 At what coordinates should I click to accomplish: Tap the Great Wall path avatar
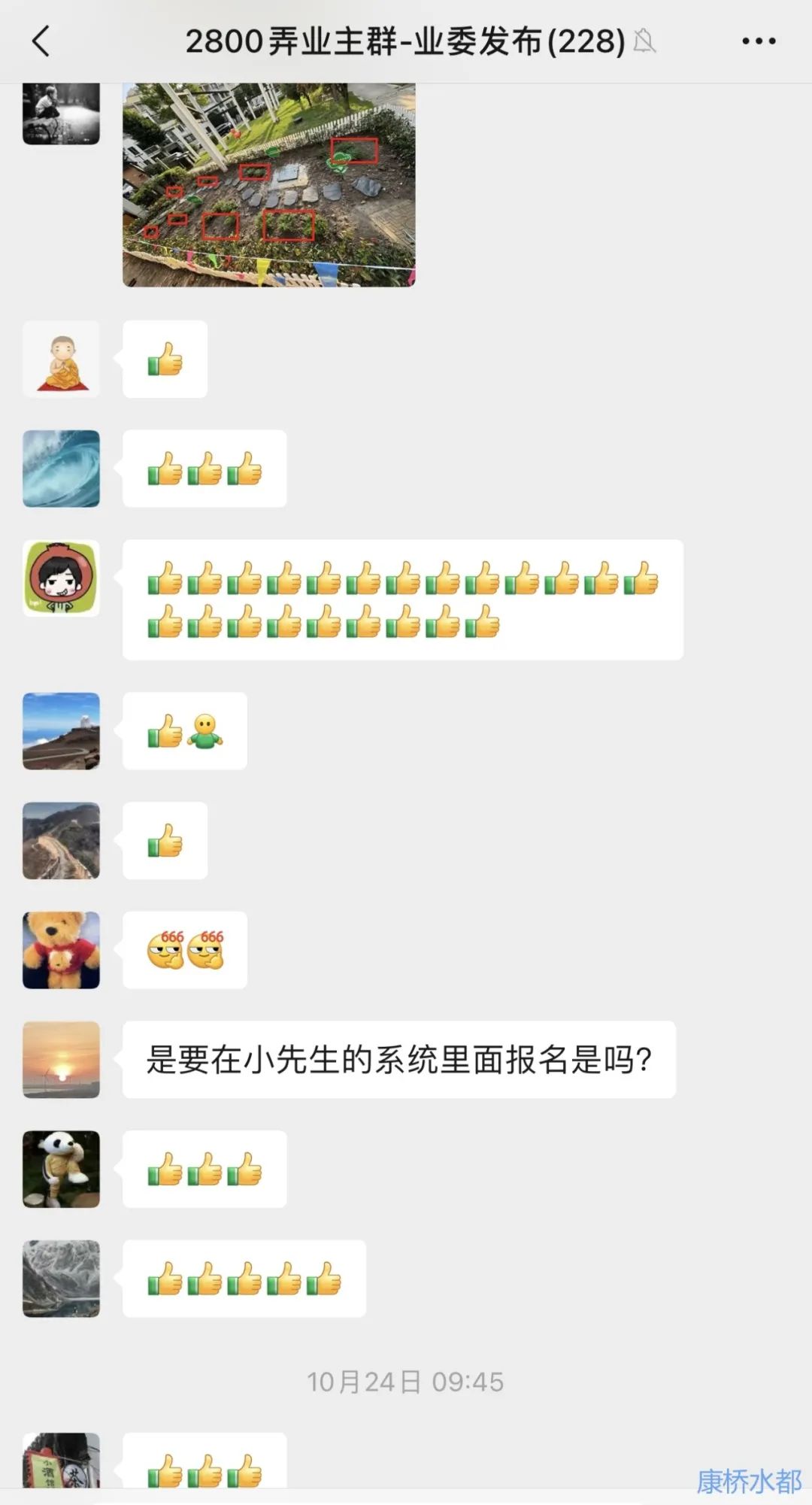pyautogui.click(x=60, y=841)
